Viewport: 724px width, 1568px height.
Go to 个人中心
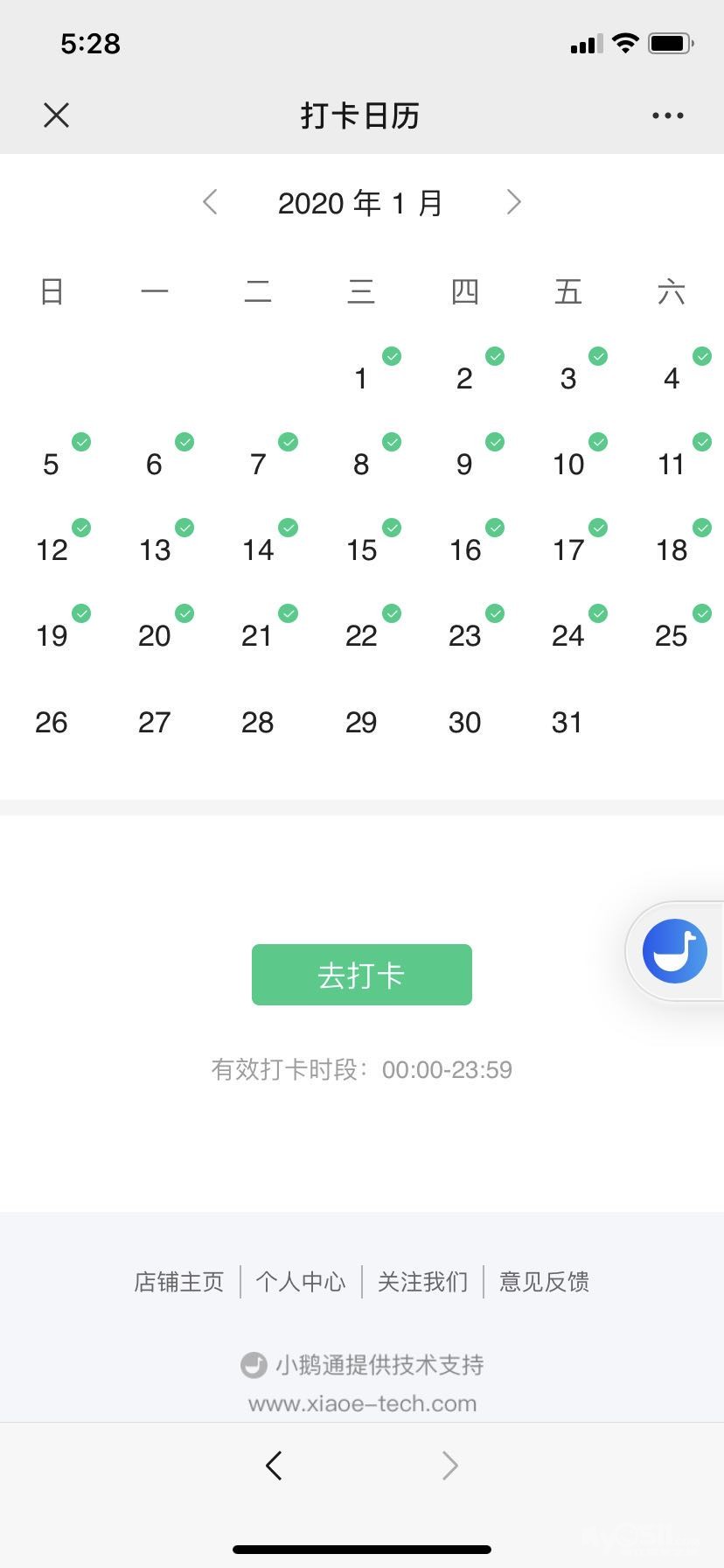[x=301, y=1282]
